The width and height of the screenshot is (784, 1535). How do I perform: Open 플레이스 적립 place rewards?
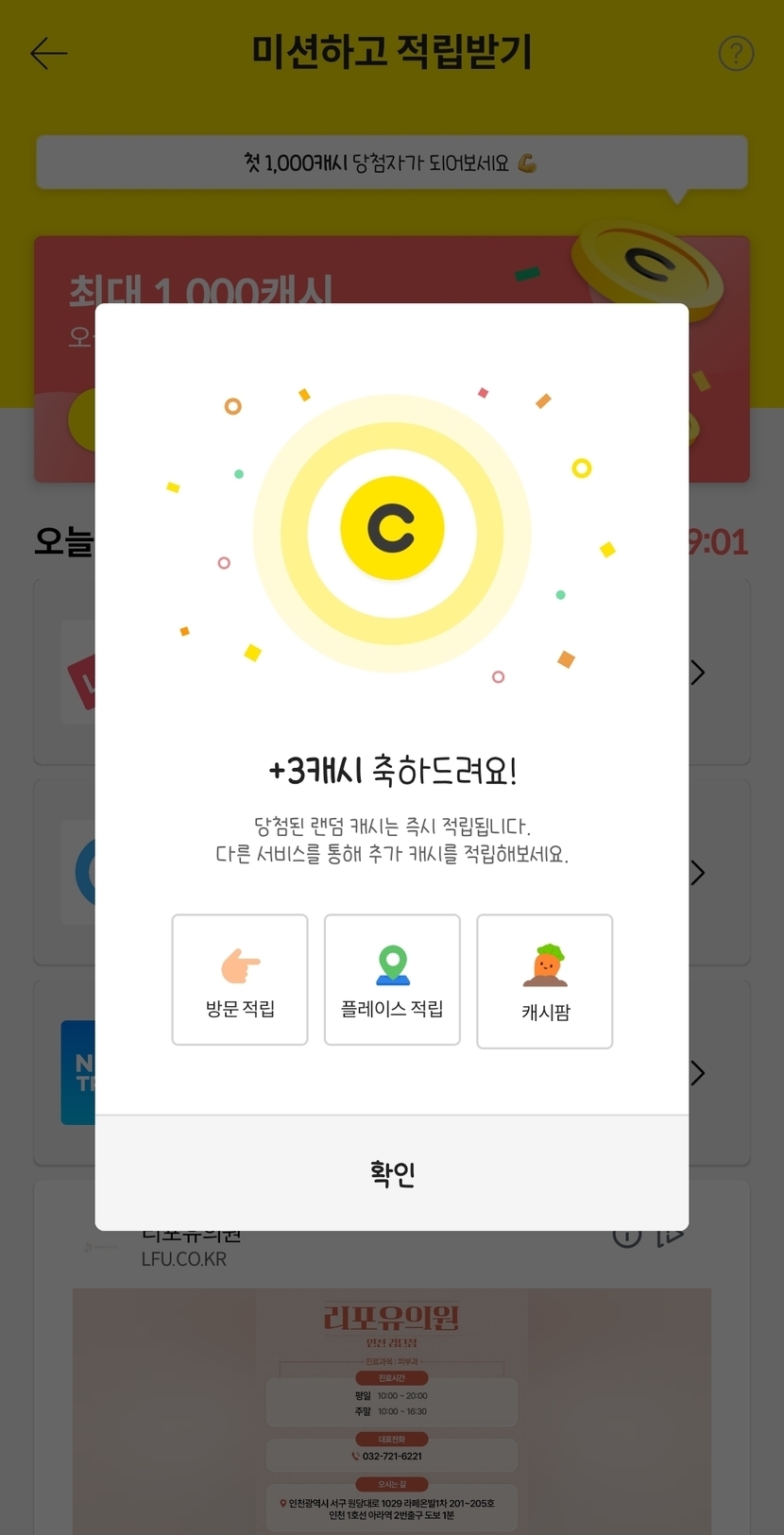click(392, 980)
